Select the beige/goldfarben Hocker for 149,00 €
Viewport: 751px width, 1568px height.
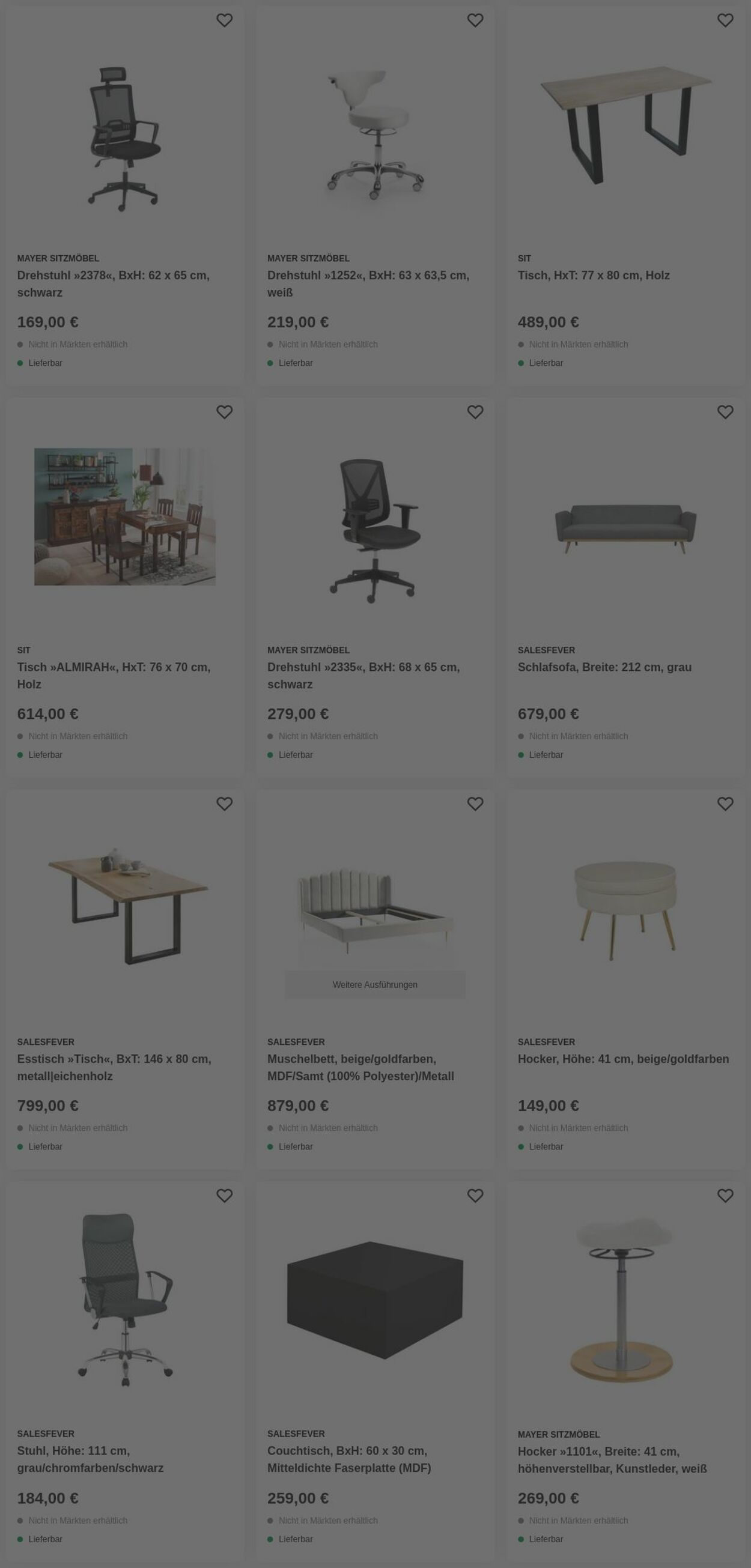pos(622,1059)
